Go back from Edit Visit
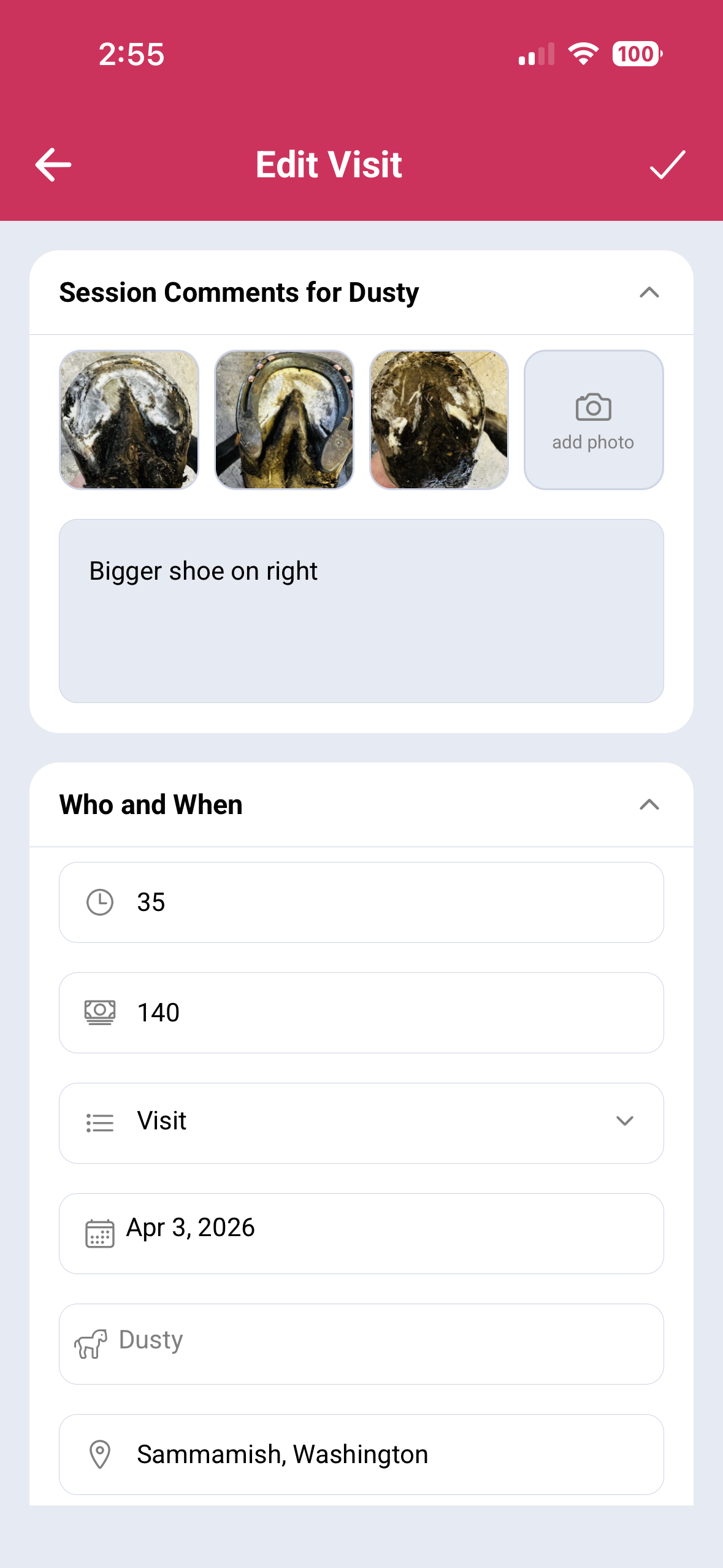This screenshot has height=1568, width=723. 53,164
